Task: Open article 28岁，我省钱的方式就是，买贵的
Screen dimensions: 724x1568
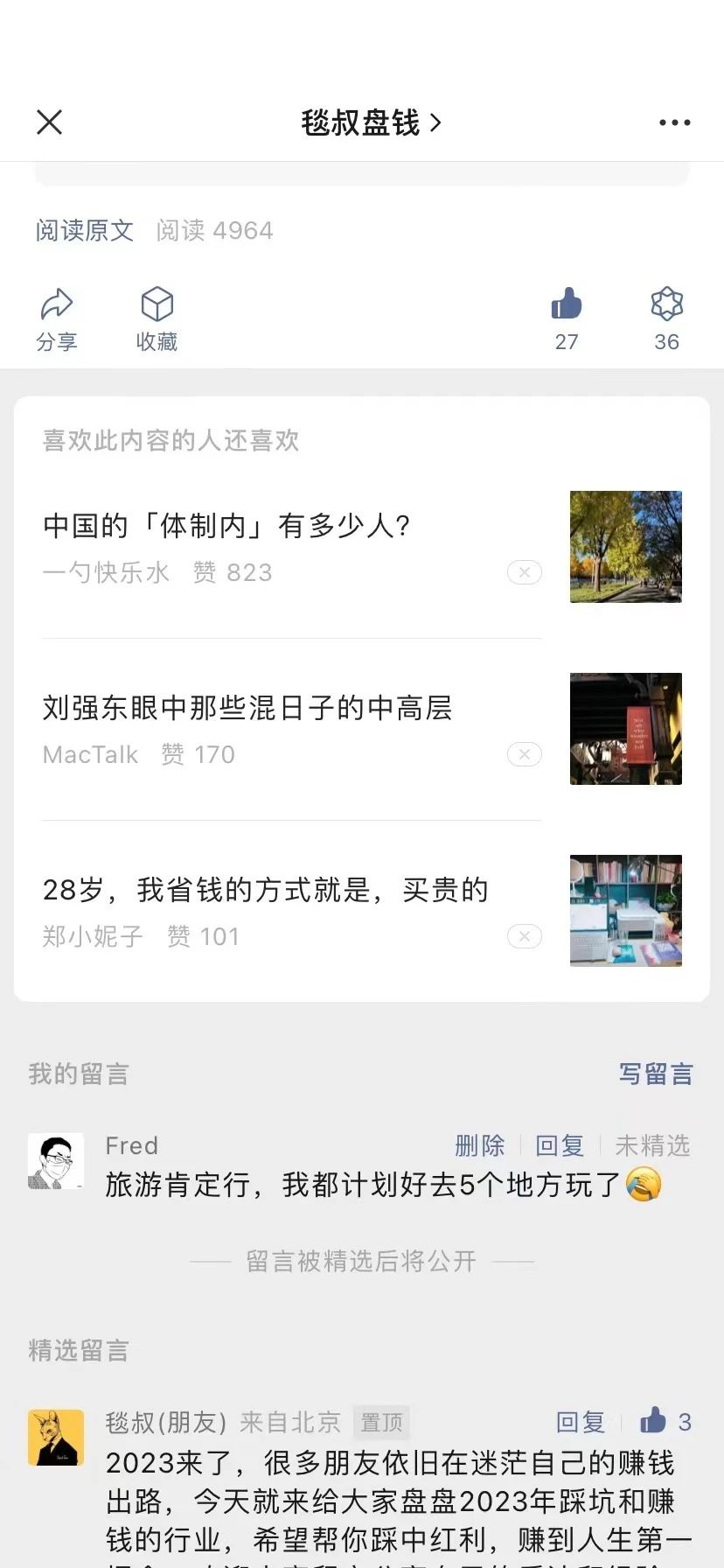Action: point(266,889)
